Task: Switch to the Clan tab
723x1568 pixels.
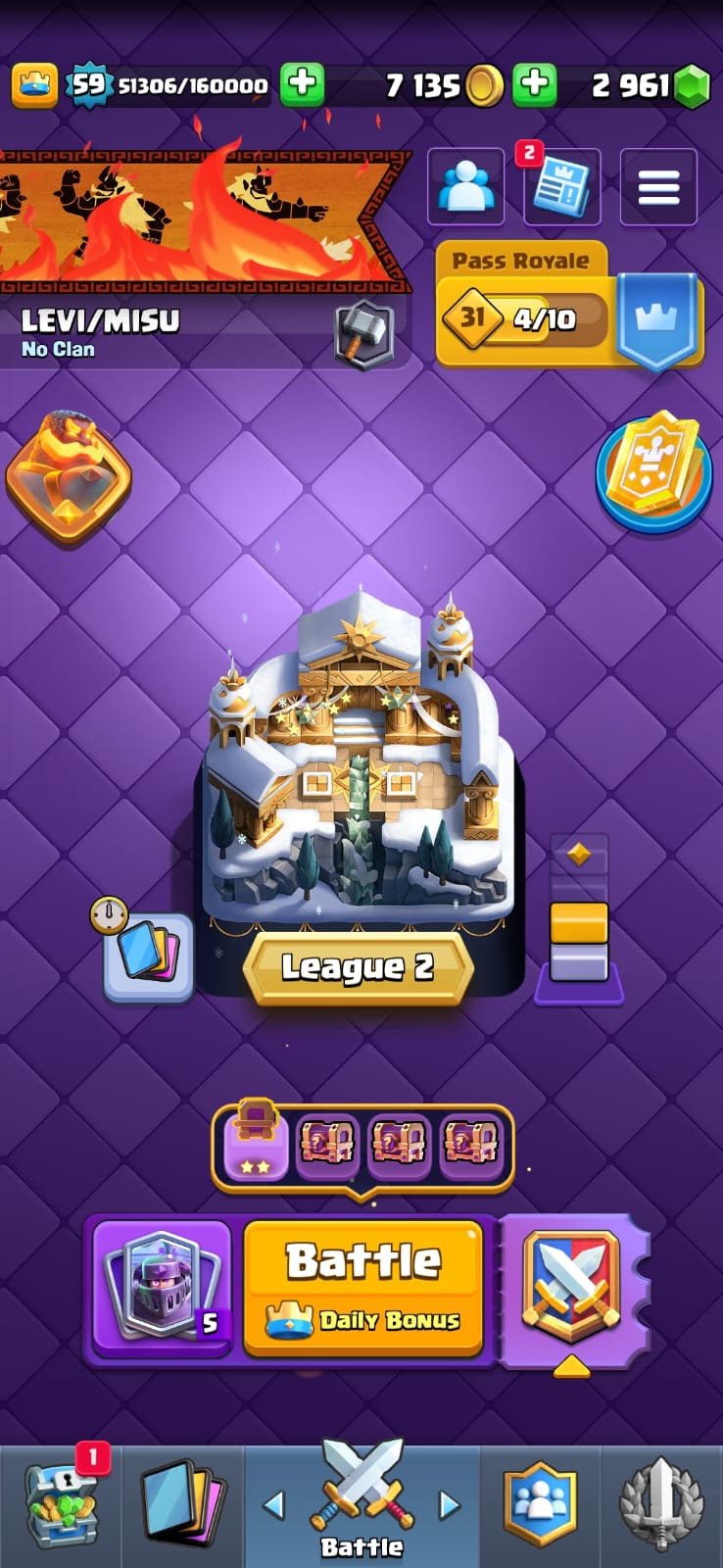Action: coord(541,1506)
